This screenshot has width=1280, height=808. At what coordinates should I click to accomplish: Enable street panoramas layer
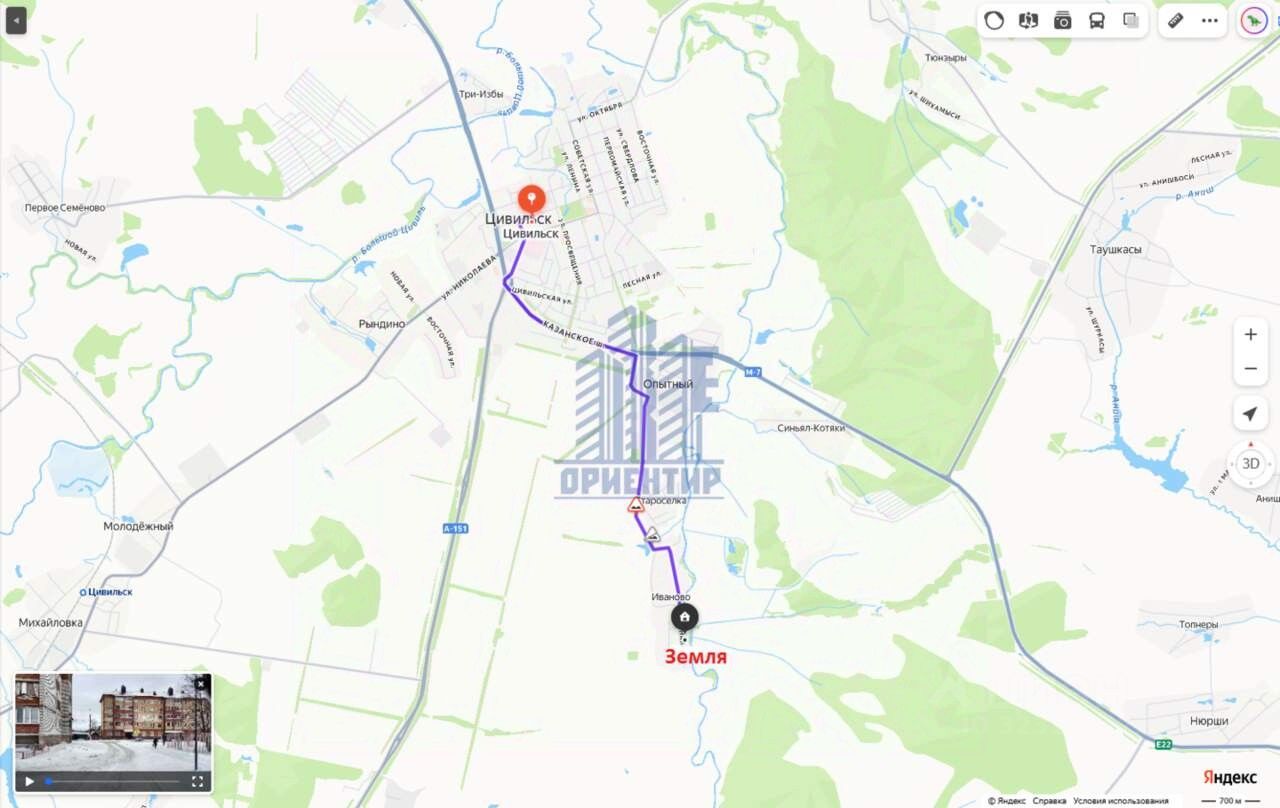tap(1028, 20)
